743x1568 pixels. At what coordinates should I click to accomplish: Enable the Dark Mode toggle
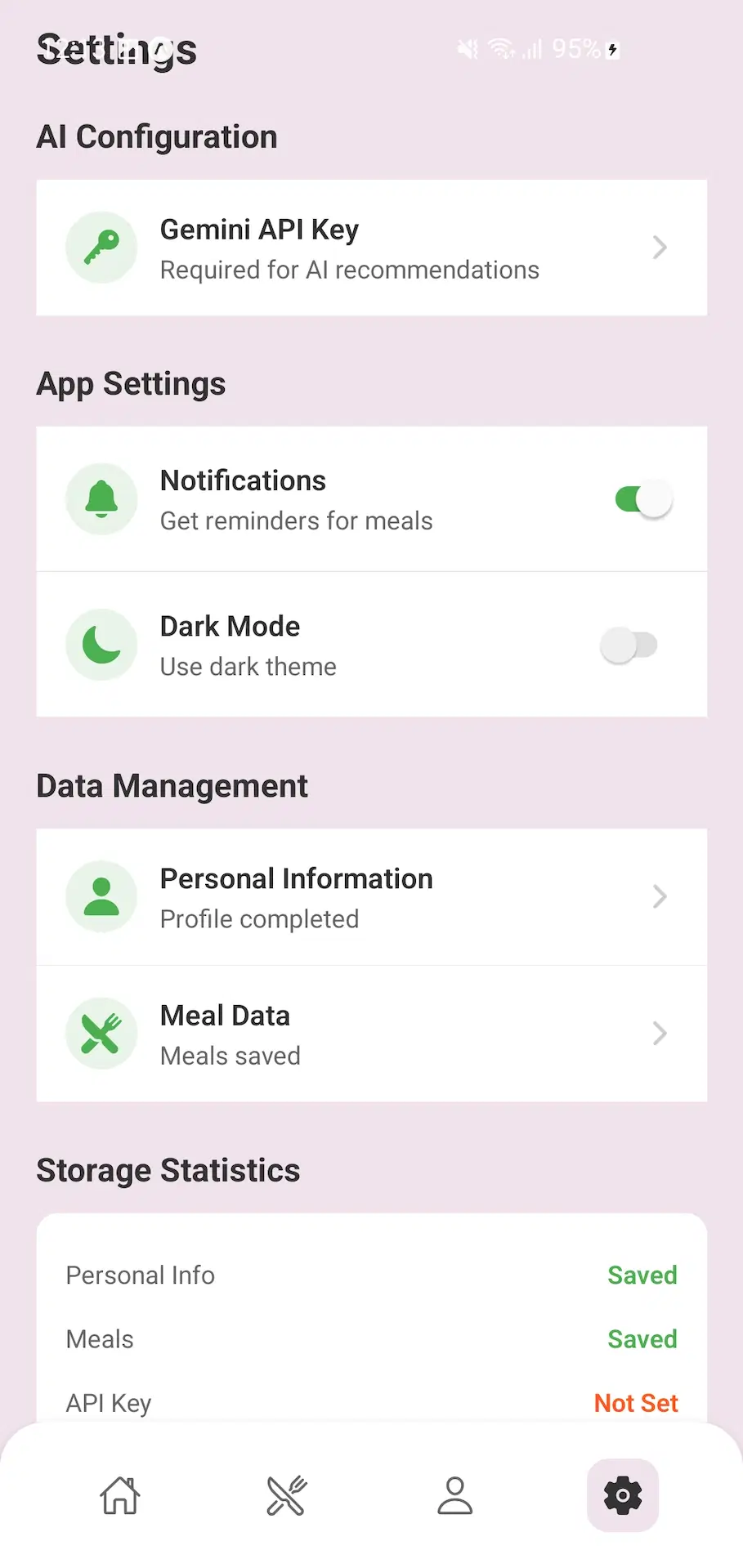(629, 644)
